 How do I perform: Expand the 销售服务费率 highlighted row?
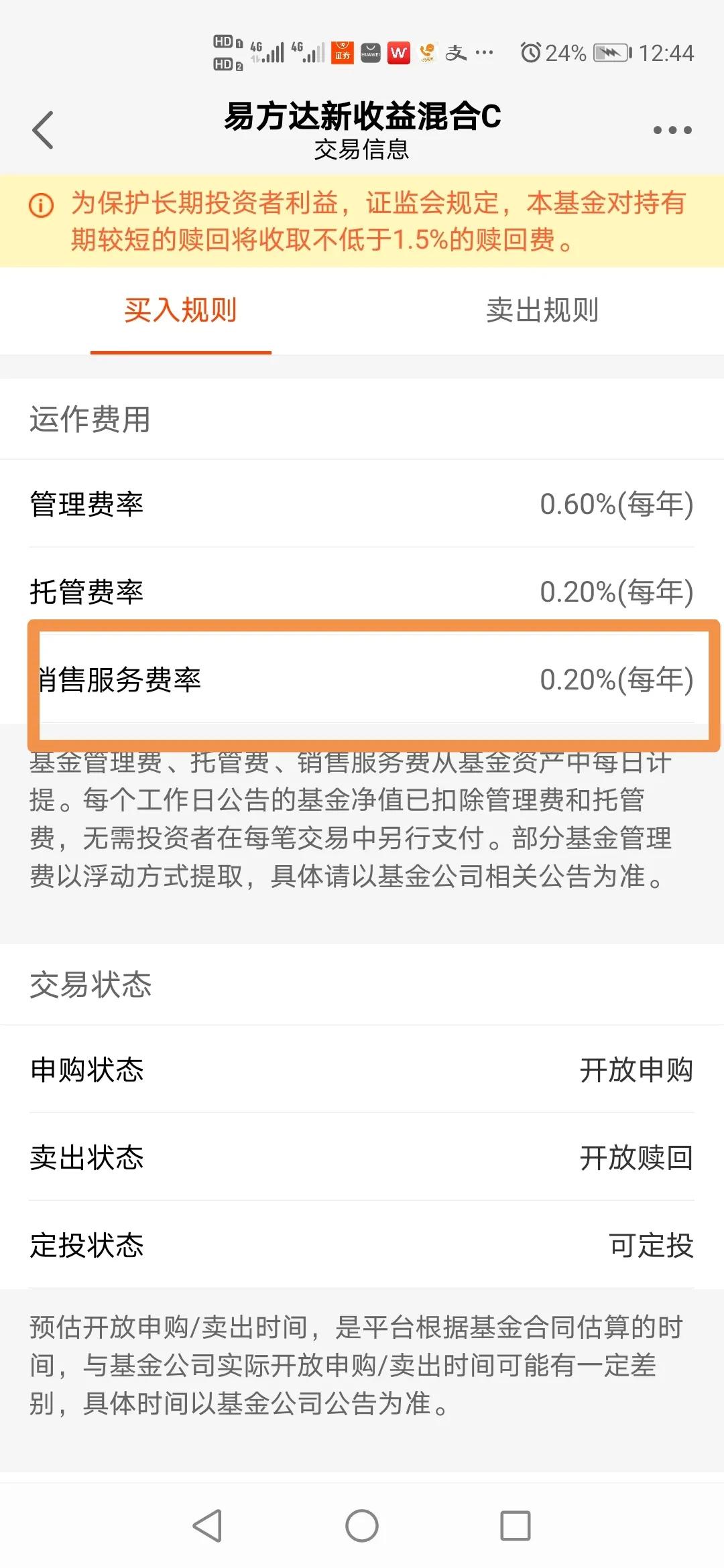pos(362,682)
